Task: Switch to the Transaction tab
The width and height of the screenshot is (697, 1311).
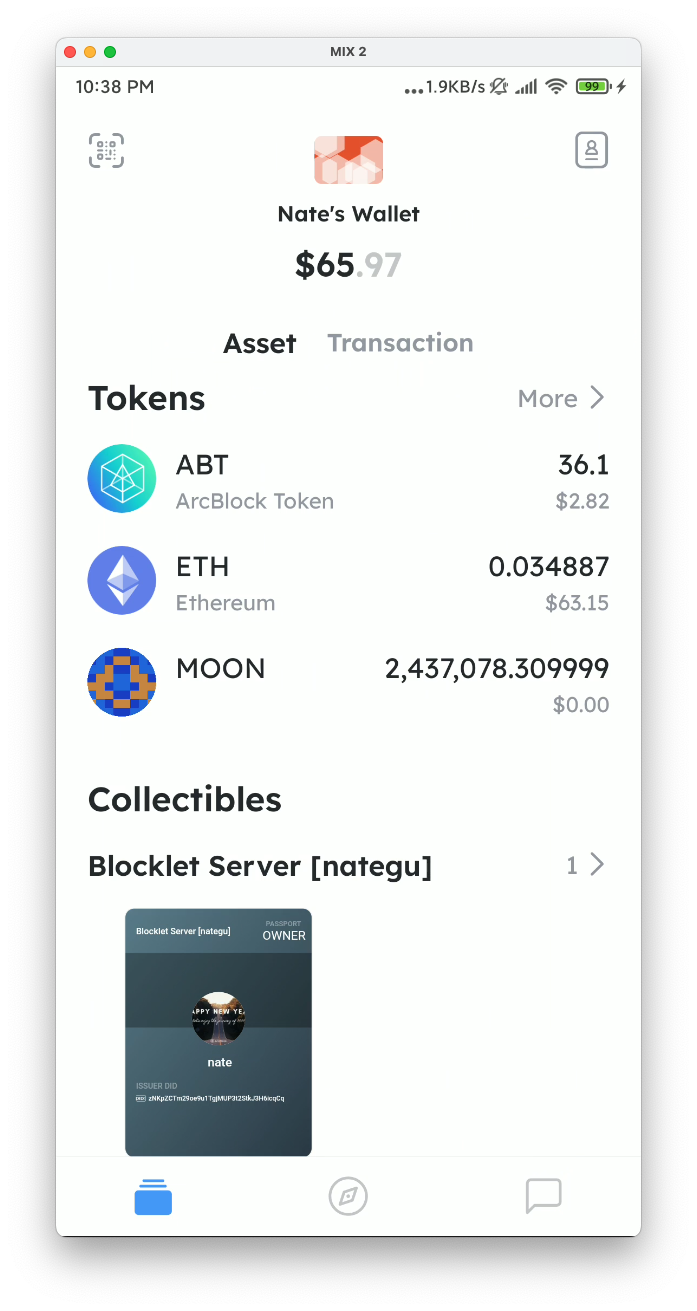Action: pyautogui.click(x=400, y=343)
